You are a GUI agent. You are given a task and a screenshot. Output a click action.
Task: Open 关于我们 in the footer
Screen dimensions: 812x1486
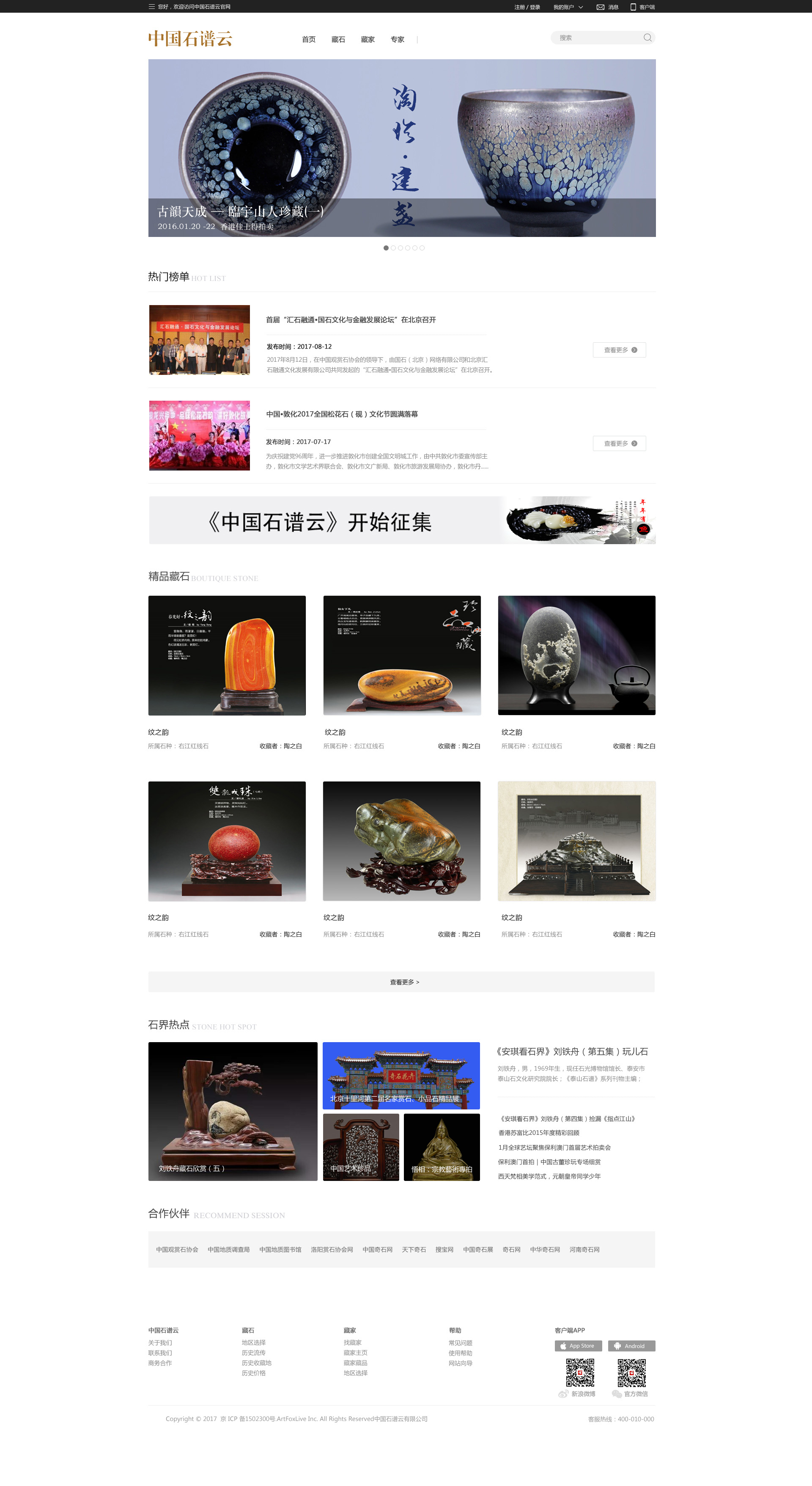click(160, 1343)
